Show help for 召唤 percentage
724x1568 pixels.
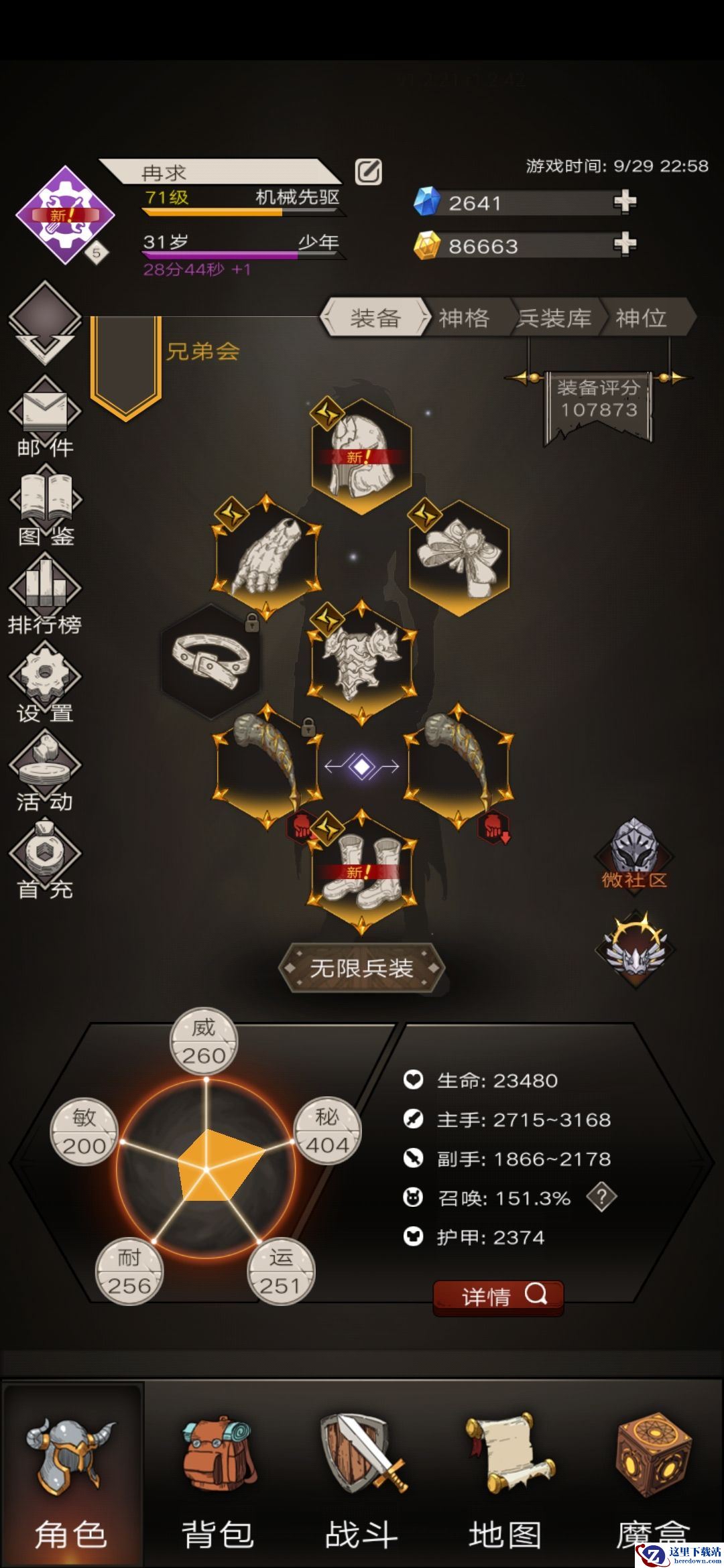pyautogui.click(x=601, y=1197)
